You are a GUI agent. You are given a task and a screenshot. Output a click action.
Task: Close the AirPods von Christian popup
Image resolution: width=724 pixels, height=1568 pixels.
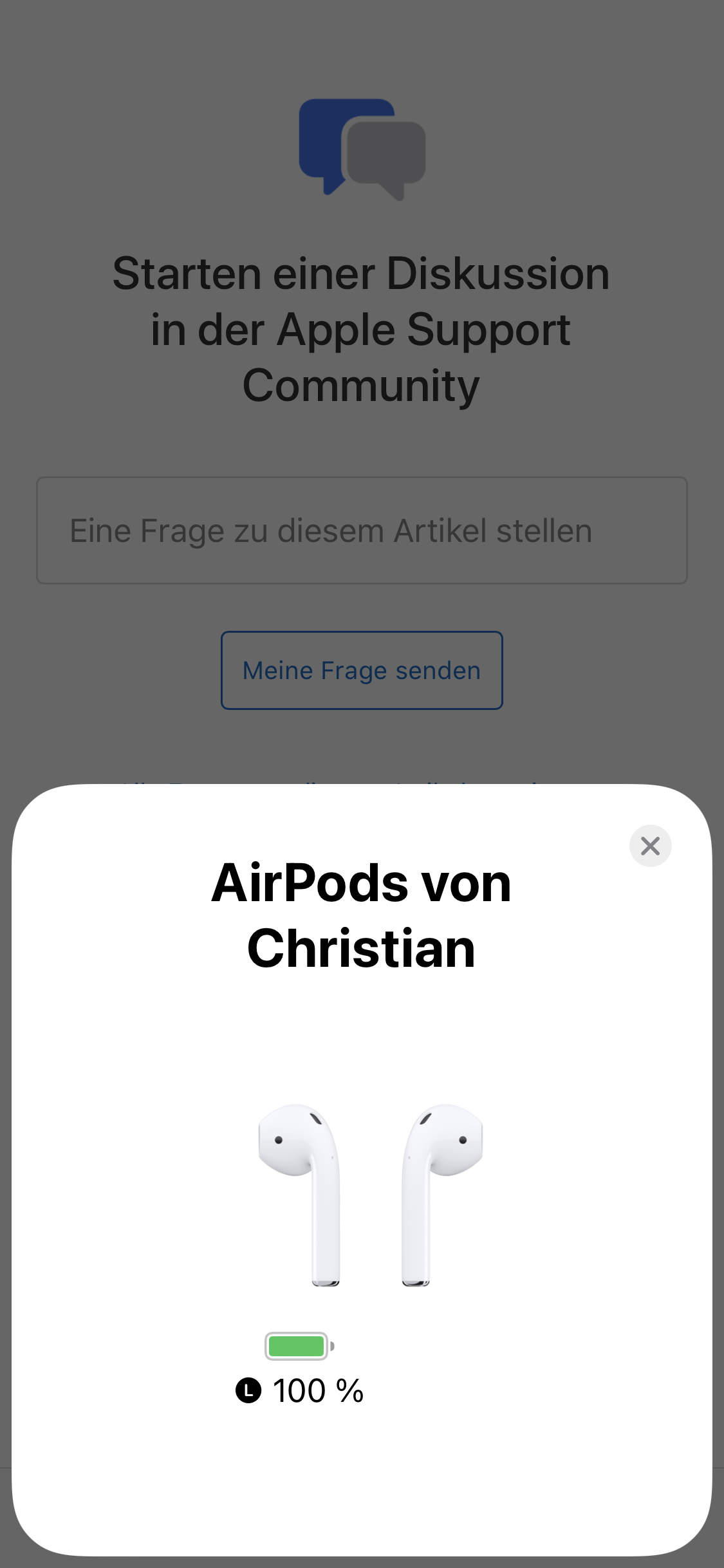tap(650, 846)
